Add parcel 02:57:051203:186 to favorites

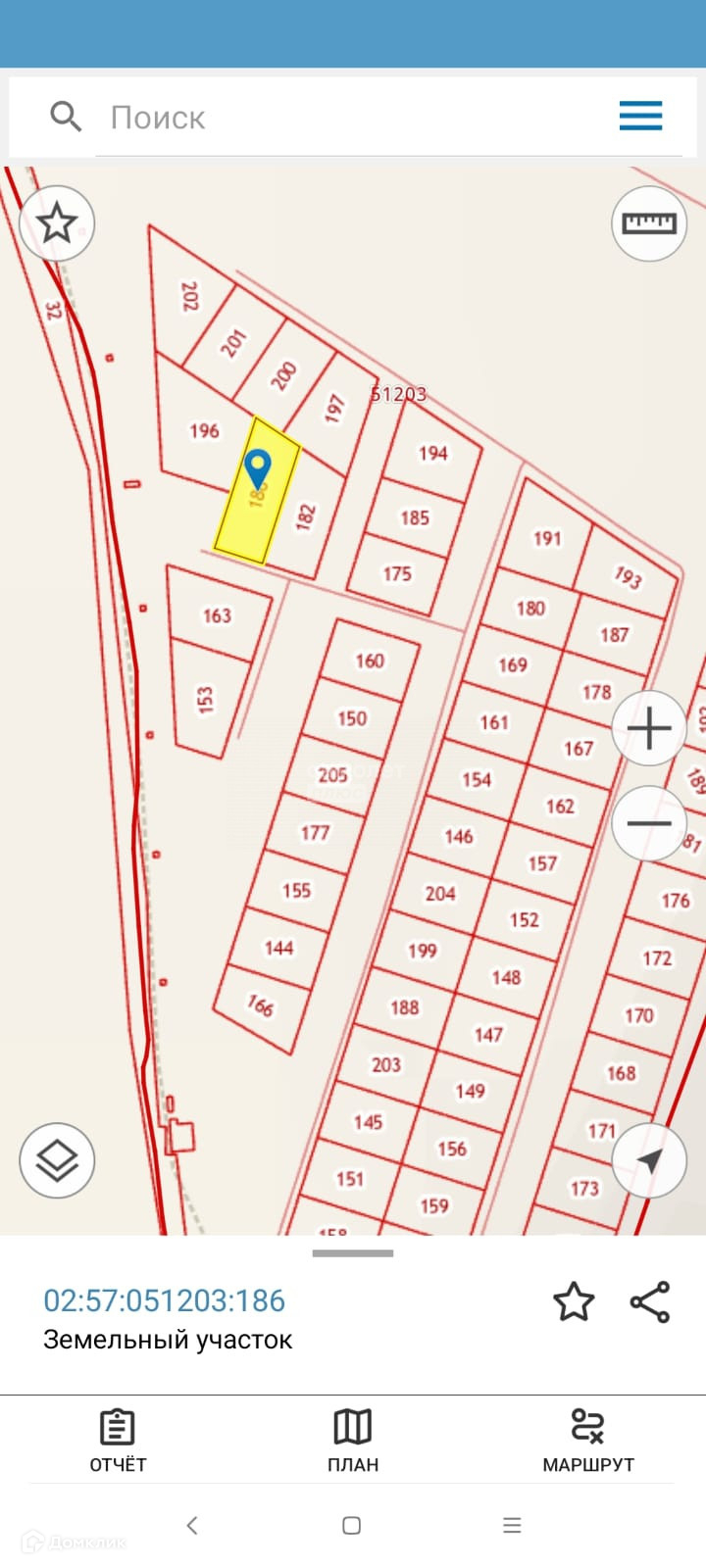click(x=574, y=1301)
